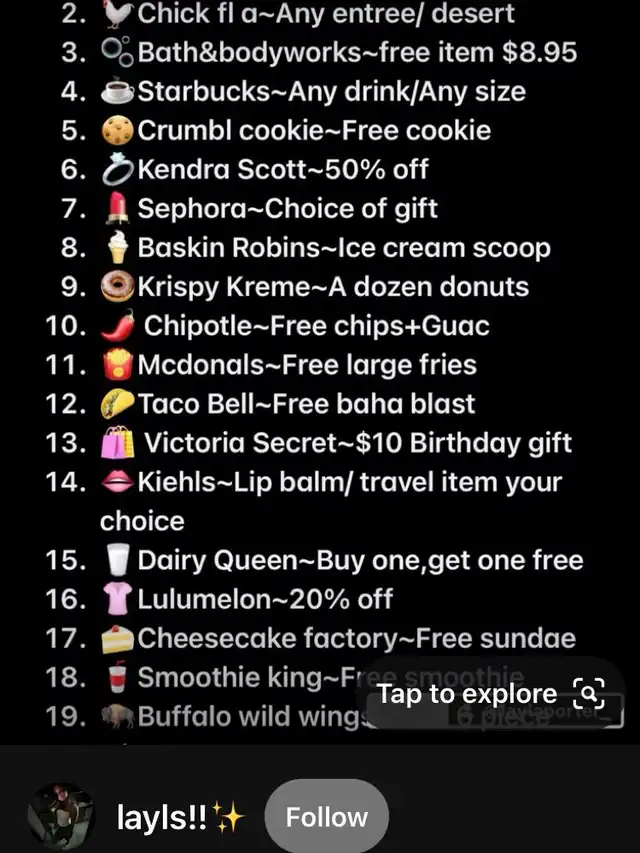Follow layls!! account
640x853 pixels.
(x=326, y=817)
